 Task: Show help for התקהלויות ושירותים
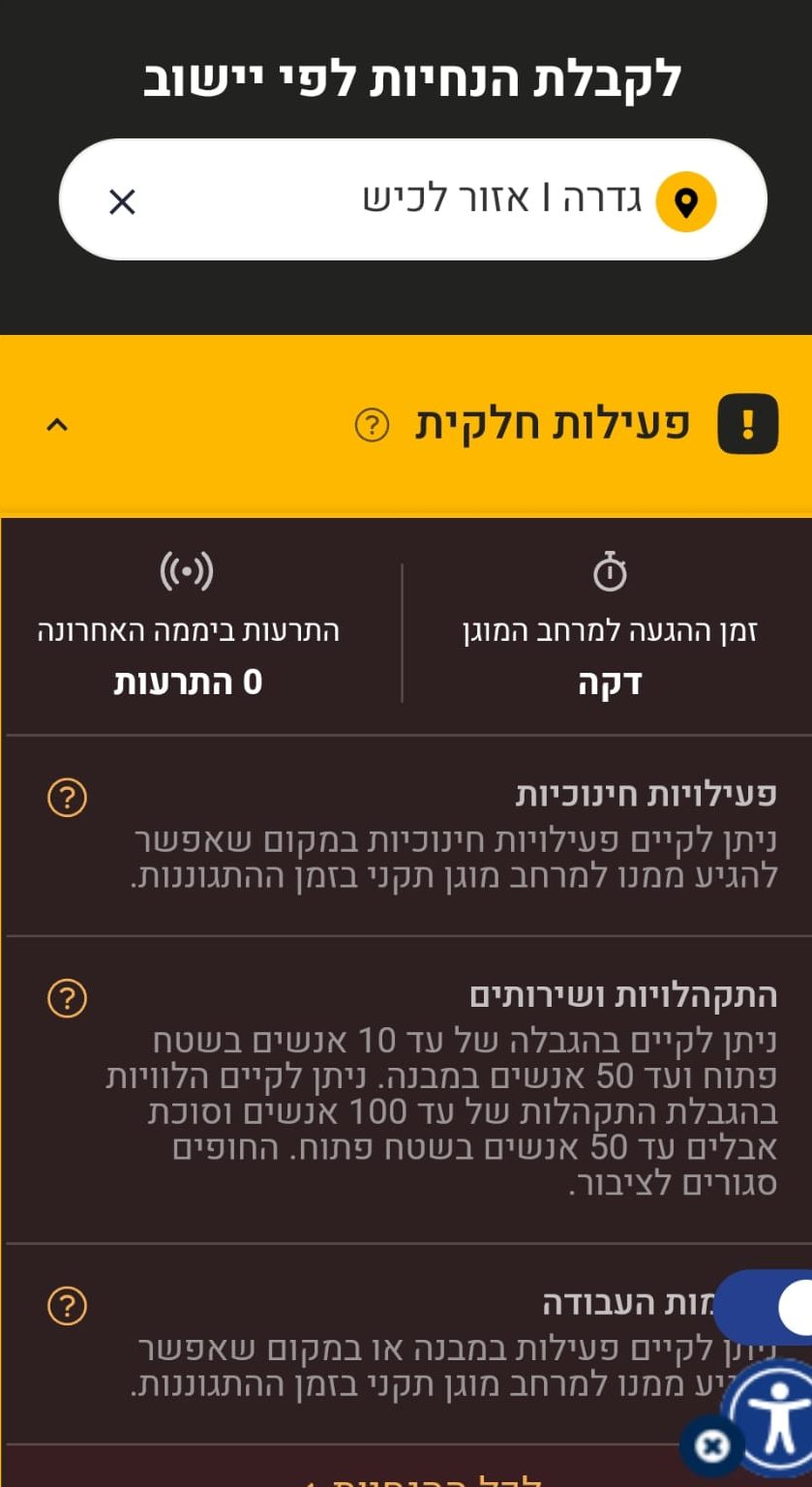tap(67, 997)
